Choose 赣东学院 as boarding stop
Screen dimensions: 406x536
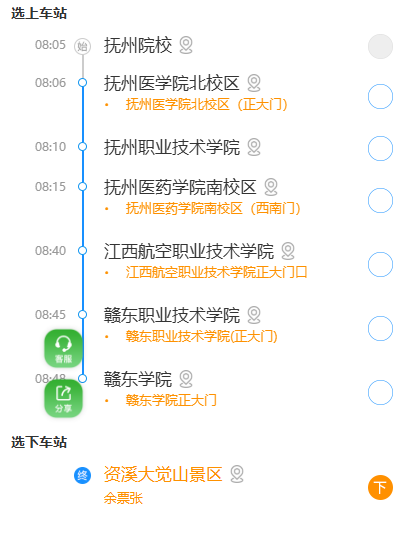380,392
